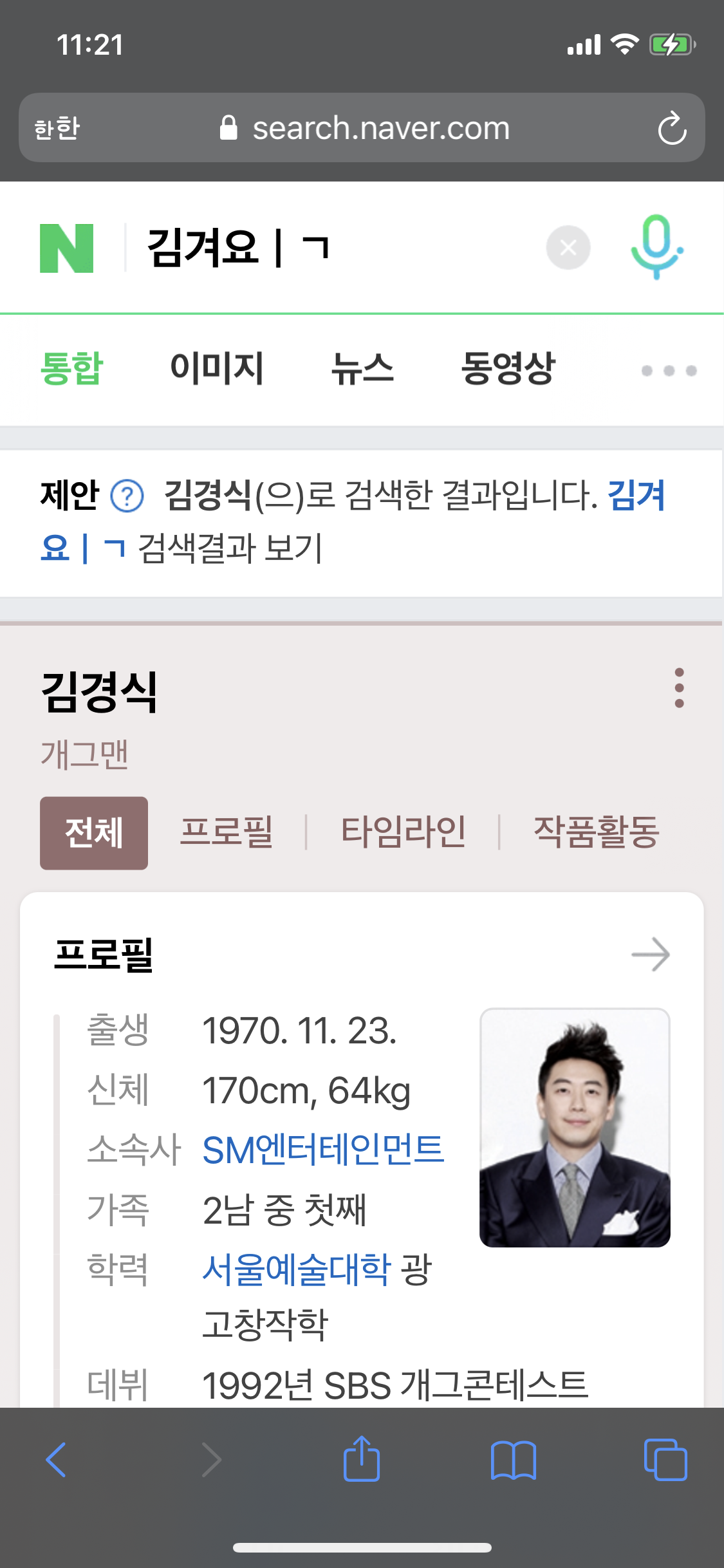The height and width of the screenshot is (1568, 724).
Task: Select the 타임라인 tab for 김경식
Action: pos(403,832)
